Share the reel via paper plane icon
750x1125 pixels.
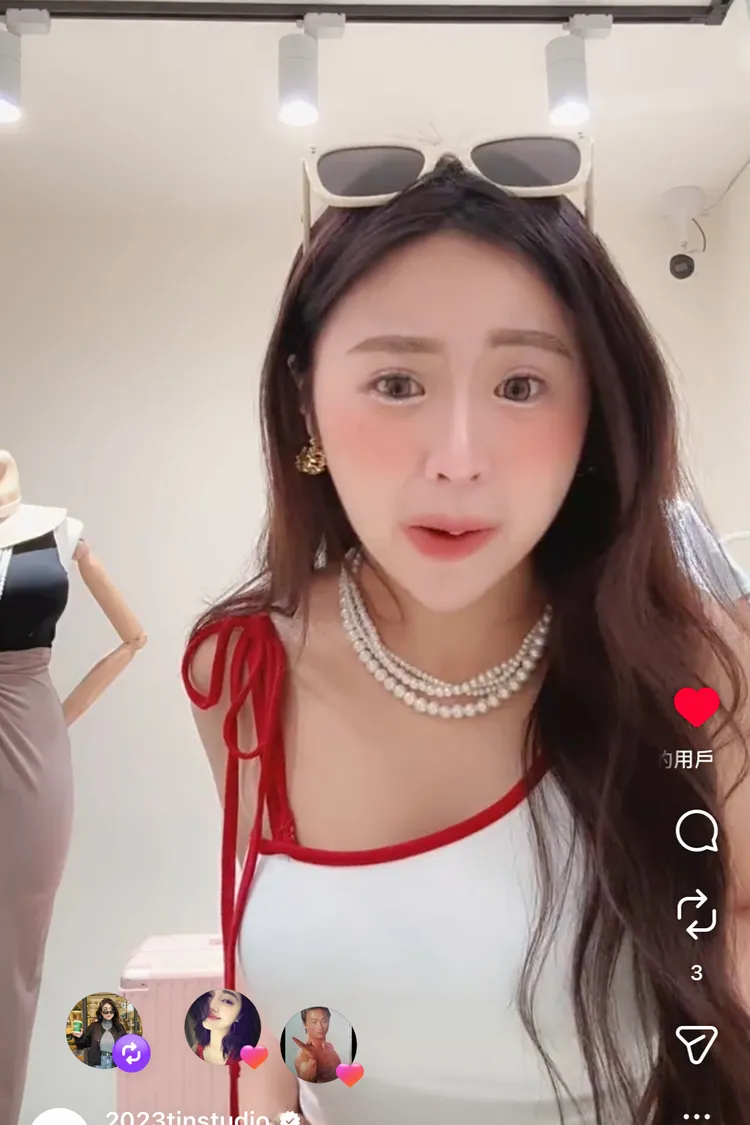pos(697,1044)
